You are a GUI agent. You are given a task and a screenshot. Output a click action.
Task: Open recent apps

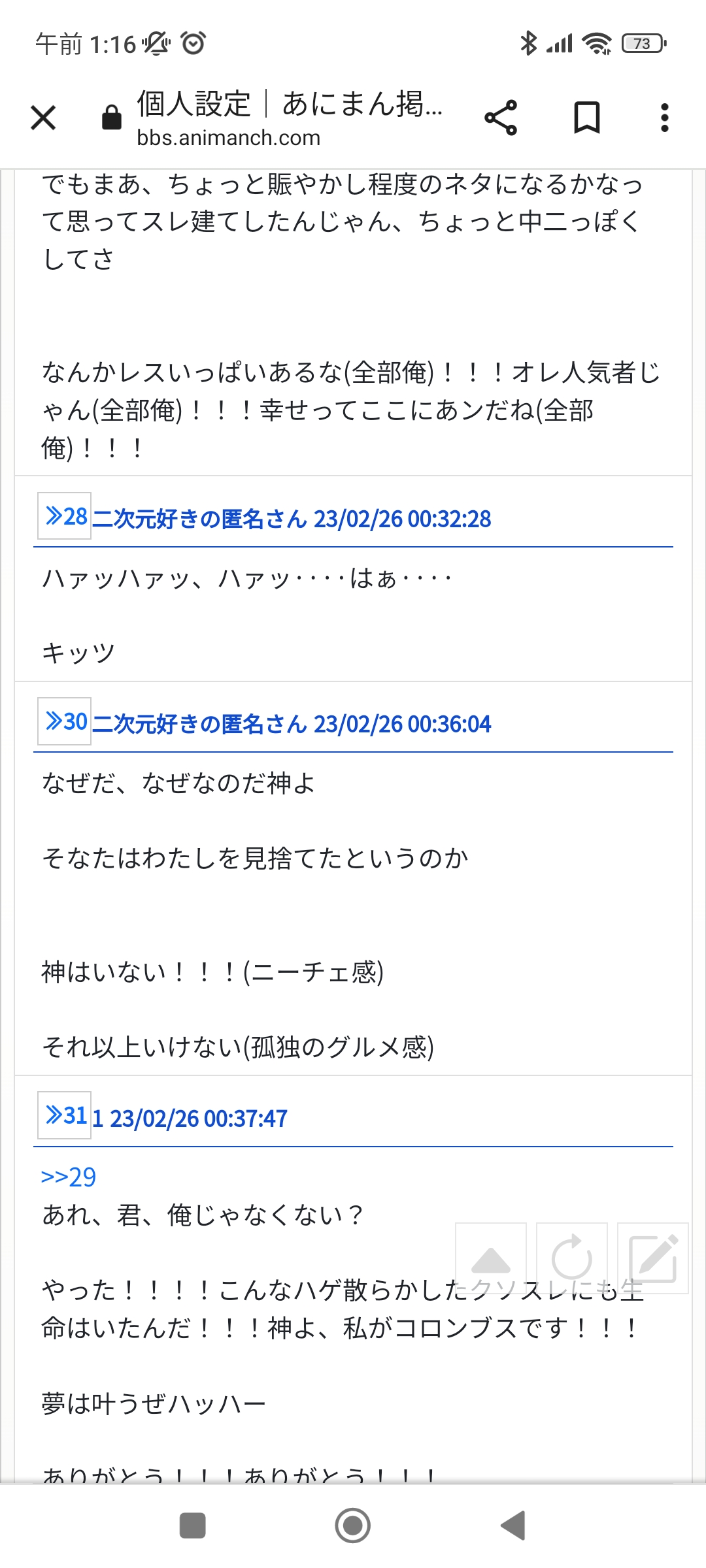coord(193,1526)
